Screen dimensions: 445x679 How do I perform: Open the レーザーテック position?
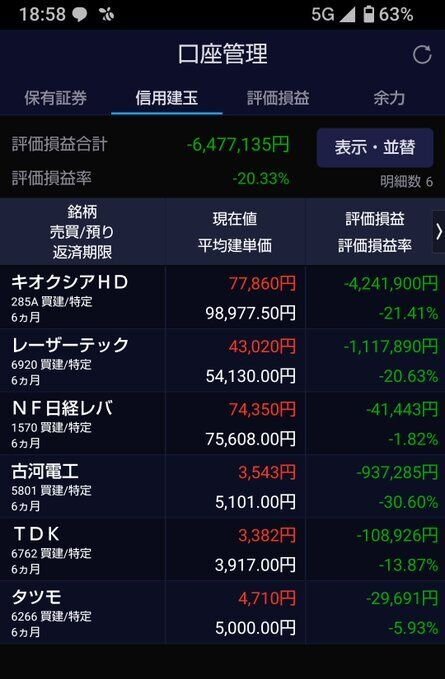[222, 360]
